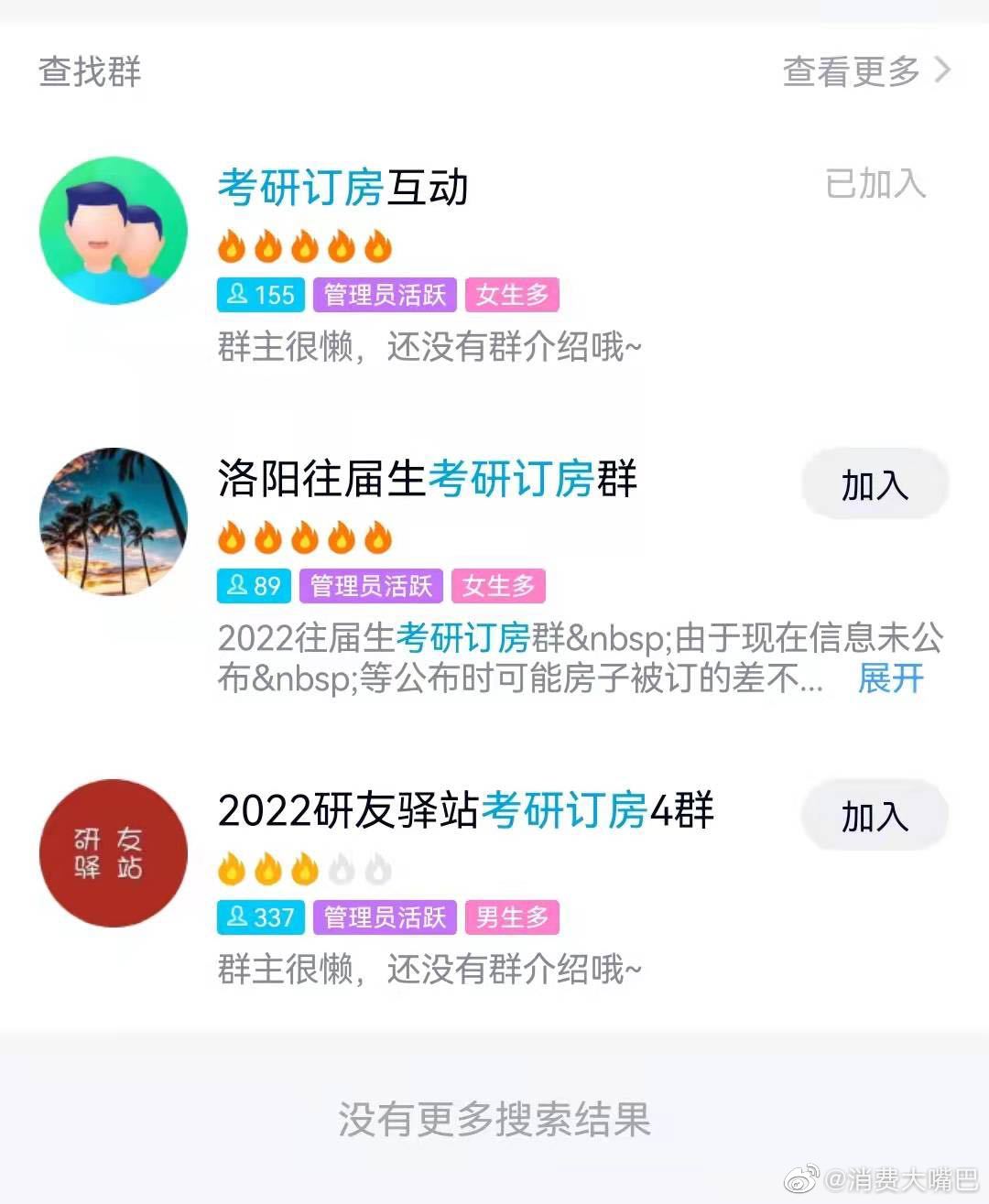Screen dimensions: 989x1204
Task: Select the 男生多 tag on the last group
Action: (x=512, y=918)
